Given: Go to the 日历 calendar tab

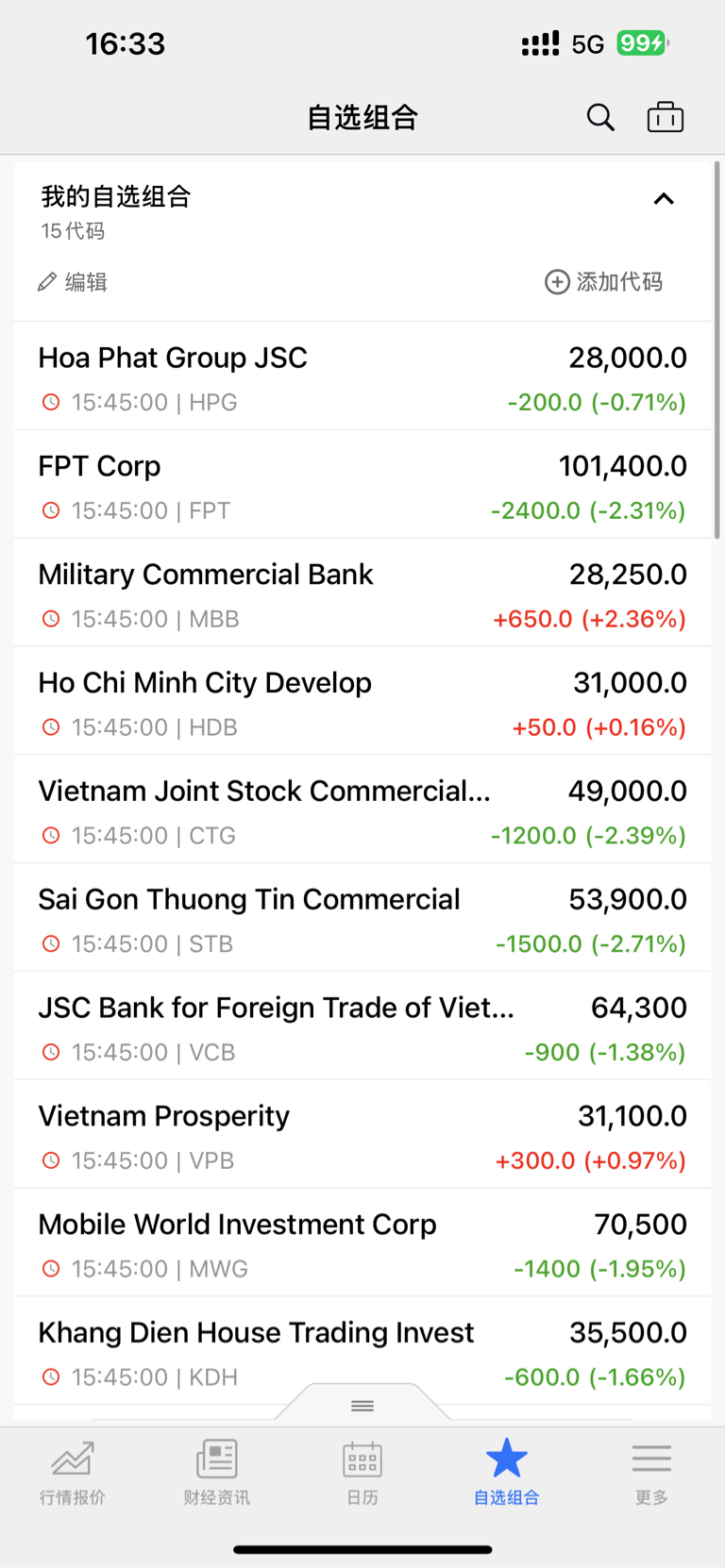Looking at the screenshot, I should [x=362, y=1473].
